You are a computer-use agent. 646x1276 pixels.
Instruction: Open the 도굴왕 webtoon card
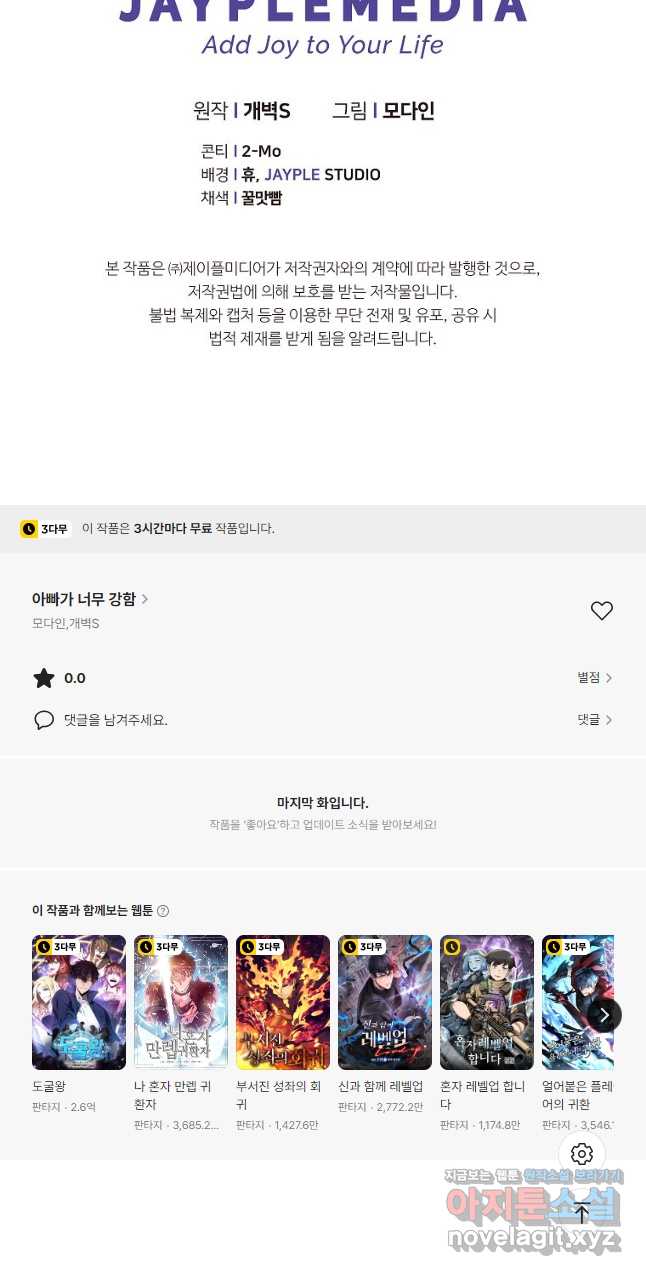click(79, 1003)
